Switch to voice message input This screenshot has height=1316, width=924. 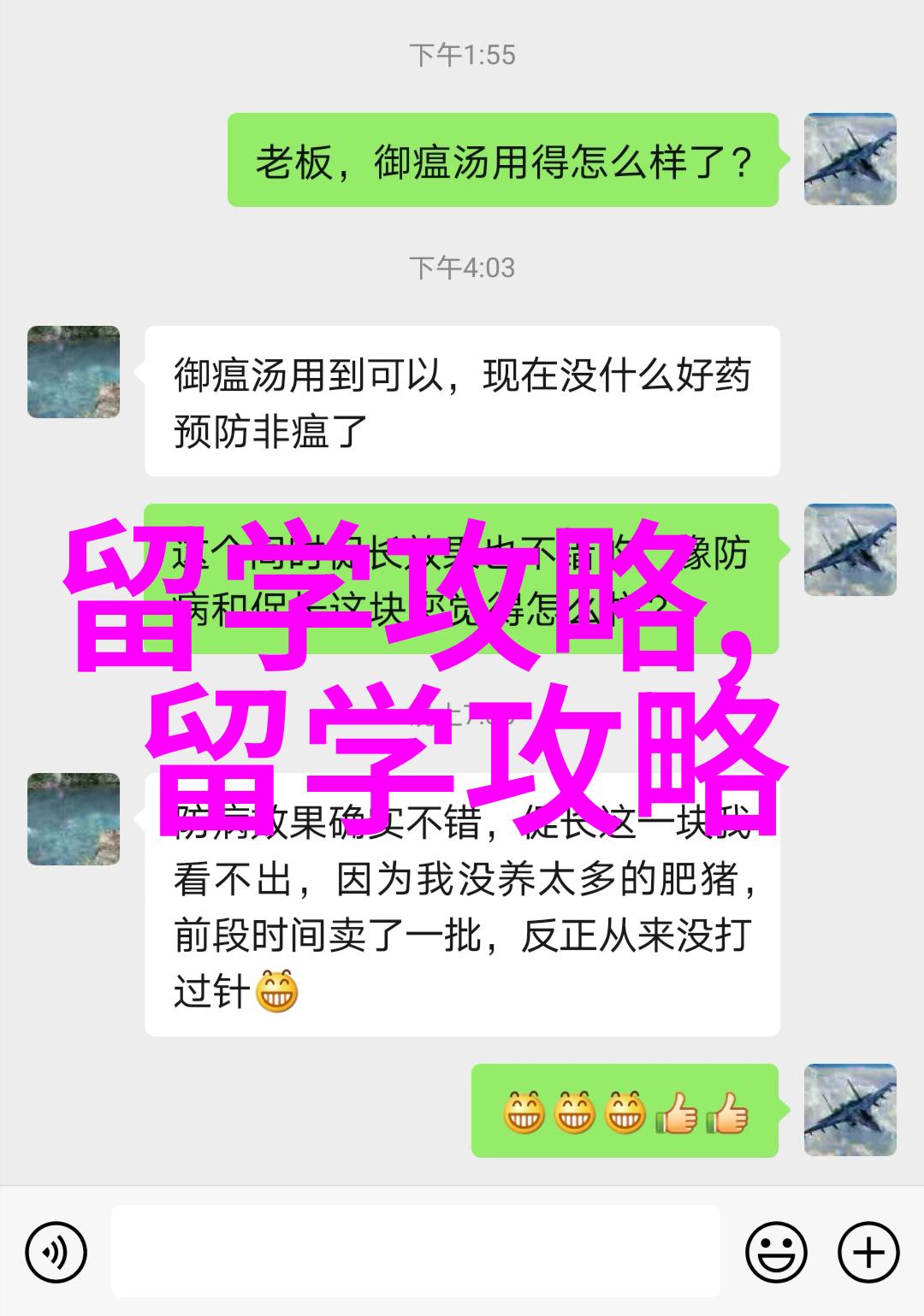pos(56,1254)
